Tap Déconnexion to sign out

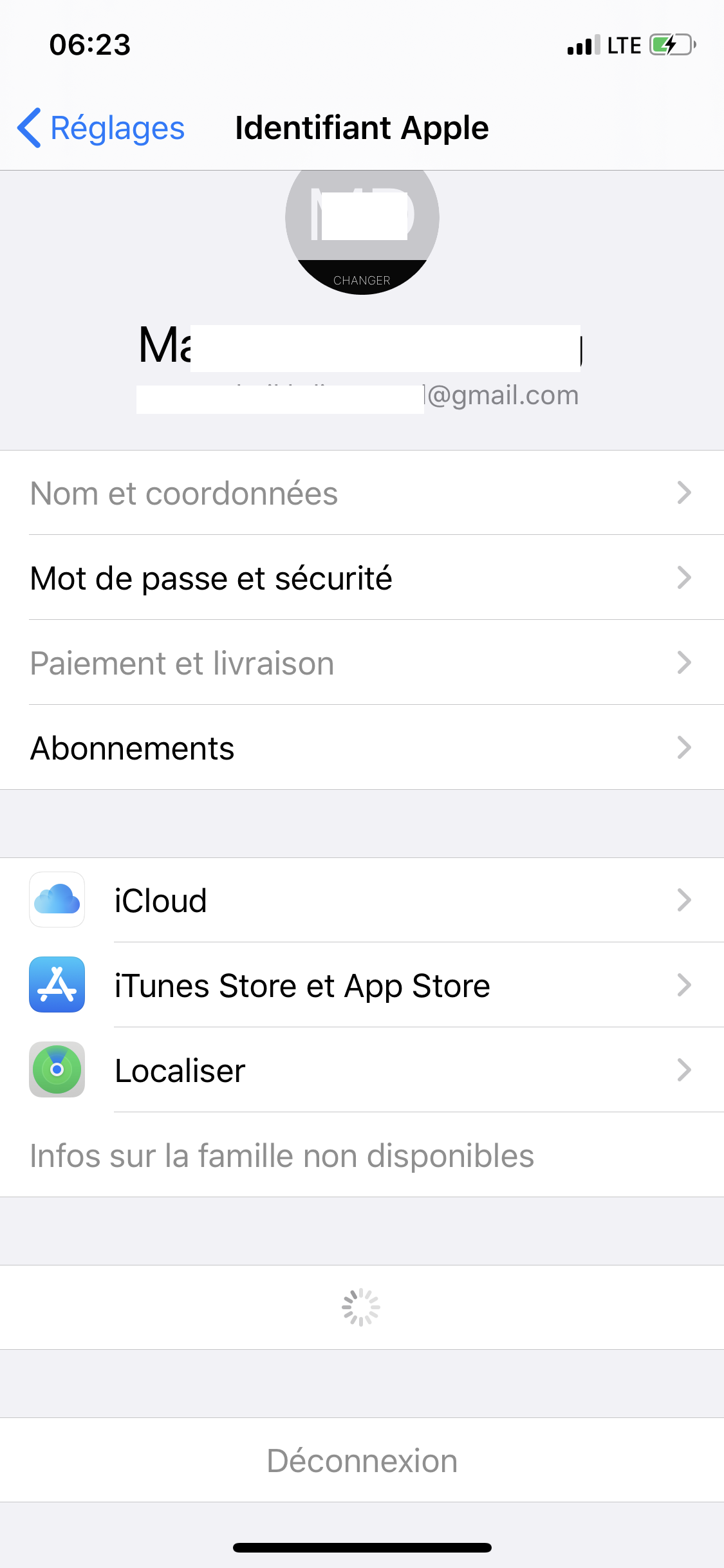[362, 1461]
